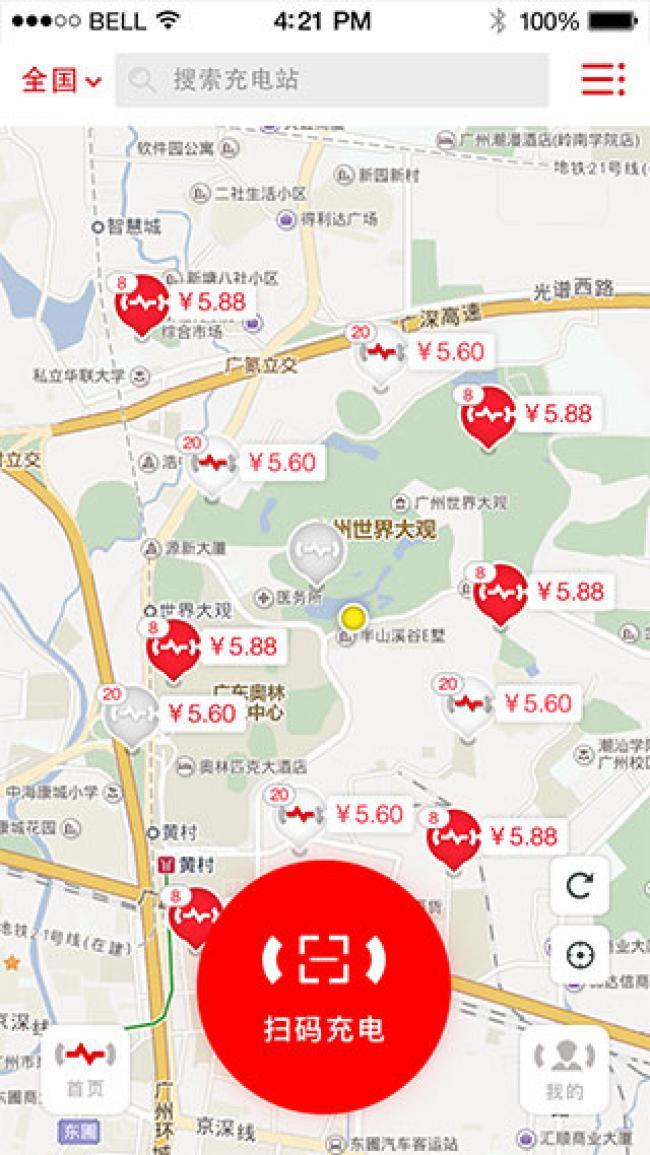The image size is (650, 1155).
Task: Go to the 我的 tab
Action: point(564,1069)
